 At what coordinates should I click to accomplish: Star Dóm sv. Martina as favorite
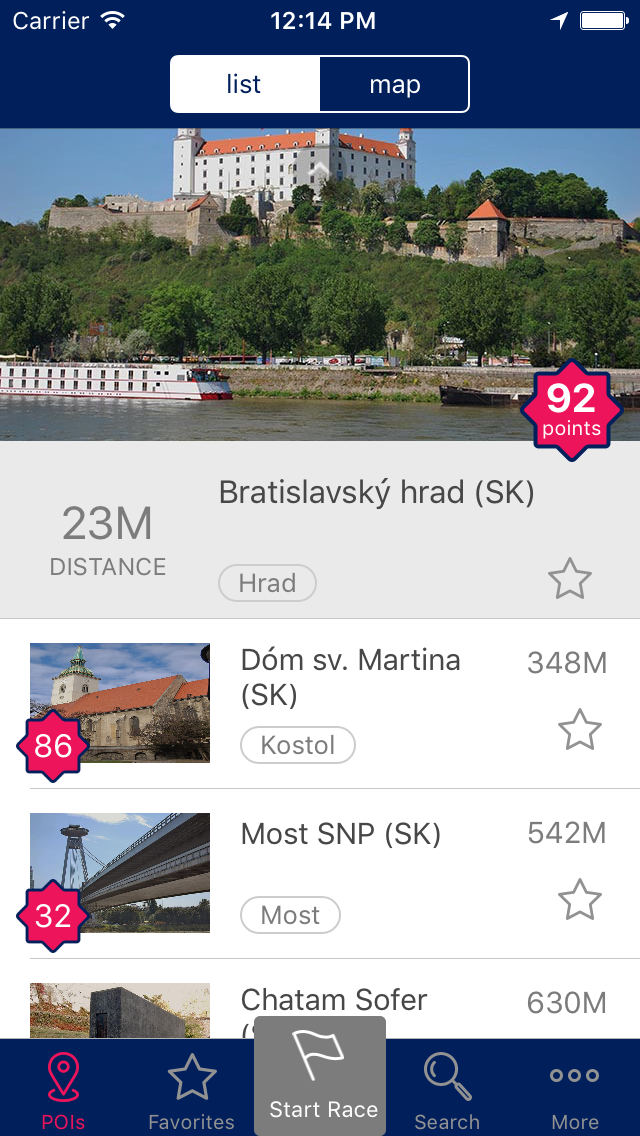[580, 730]
